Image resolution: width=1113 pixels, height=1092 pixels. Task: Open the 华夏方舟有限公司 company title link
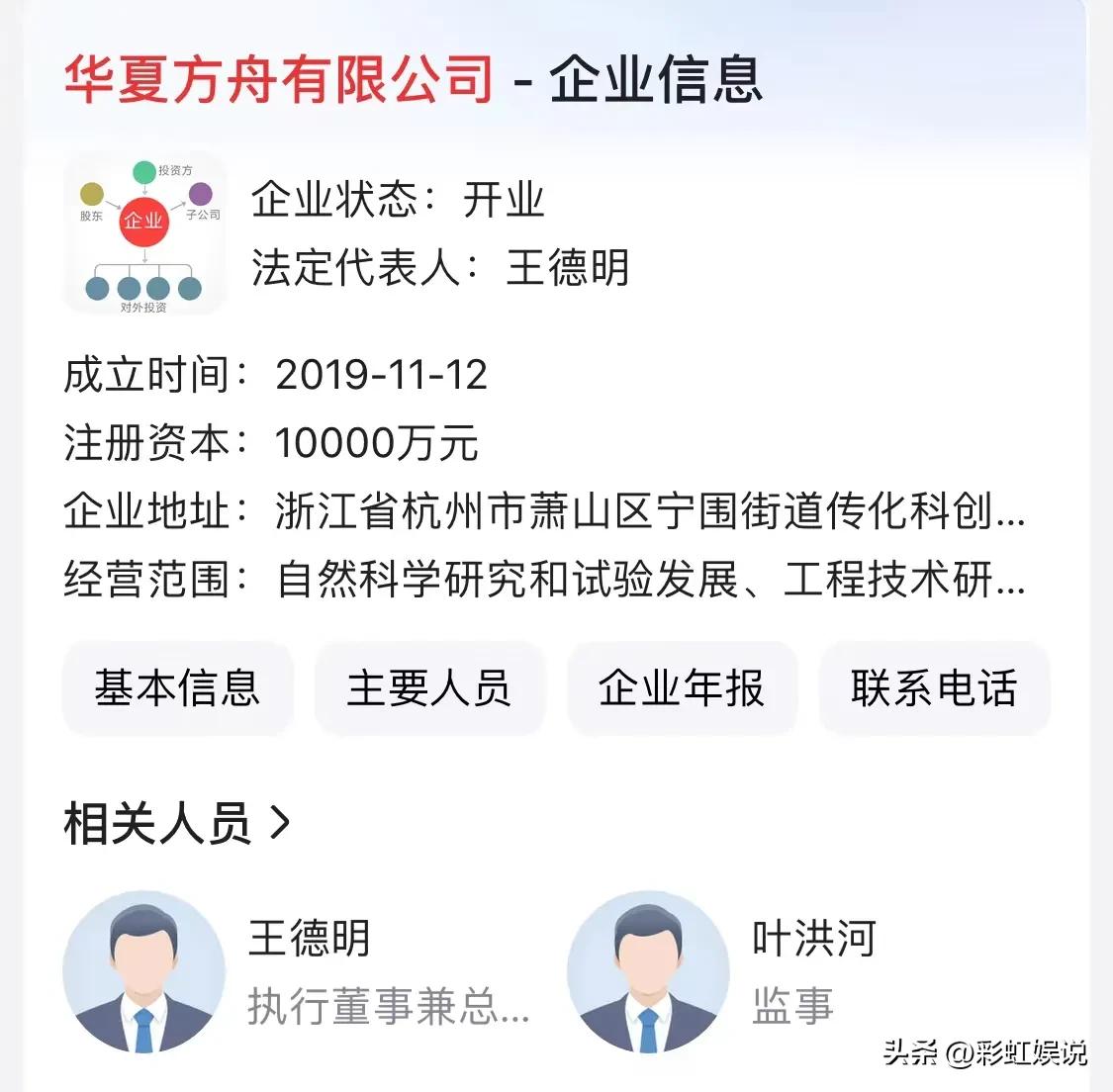coord(279,79)
